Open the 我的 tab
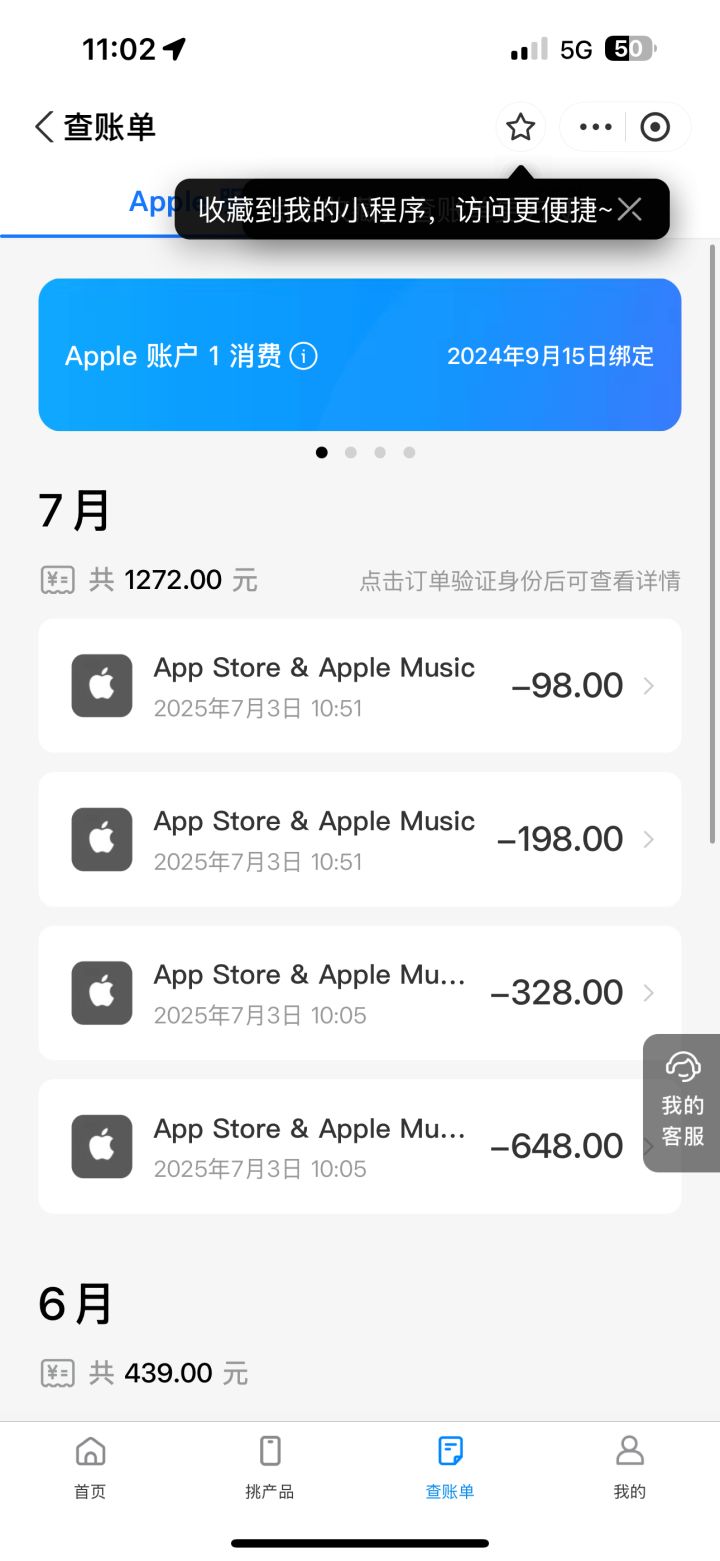The width and height of the screenshot is (720, 1561). point(630,1466)
